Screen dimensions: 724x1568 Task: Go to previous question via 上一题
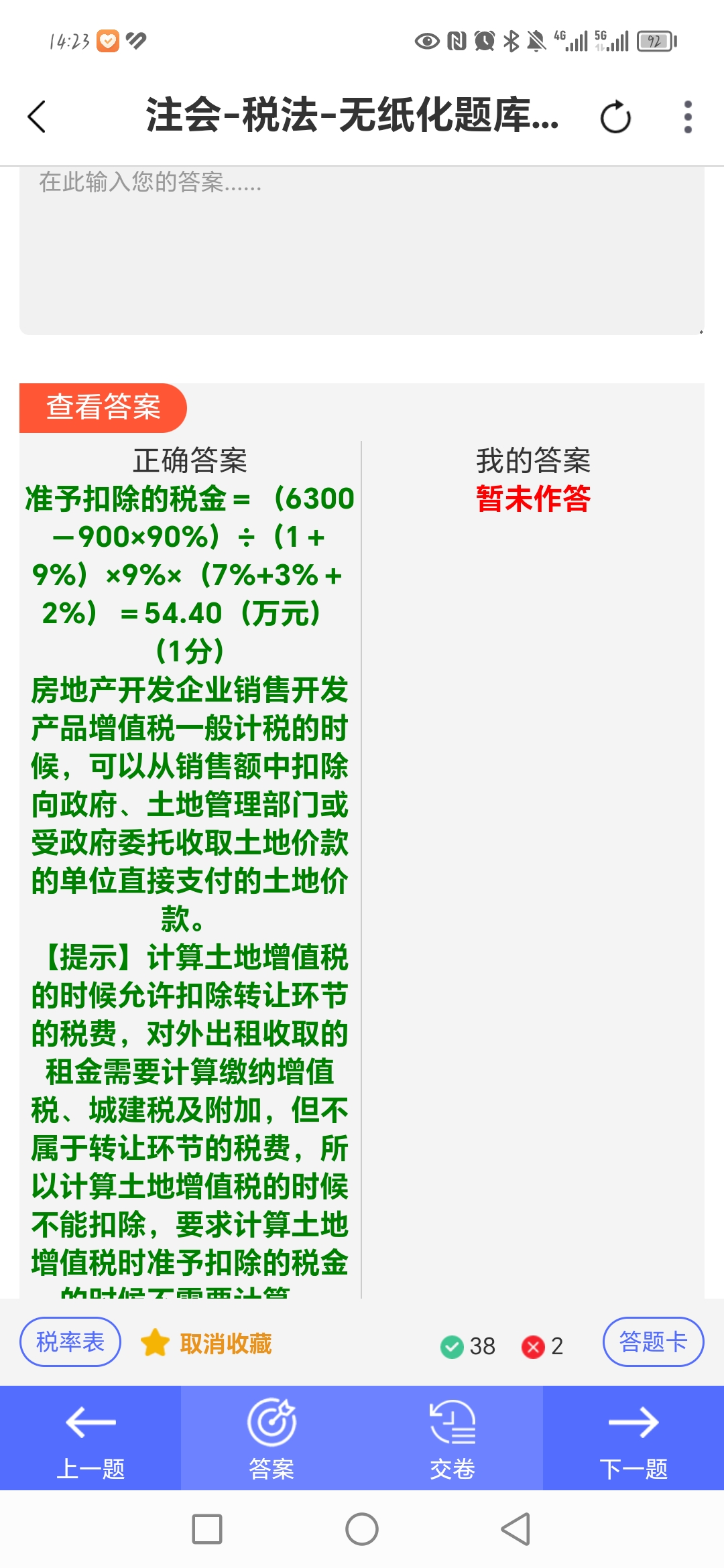tap(90, 1438)
